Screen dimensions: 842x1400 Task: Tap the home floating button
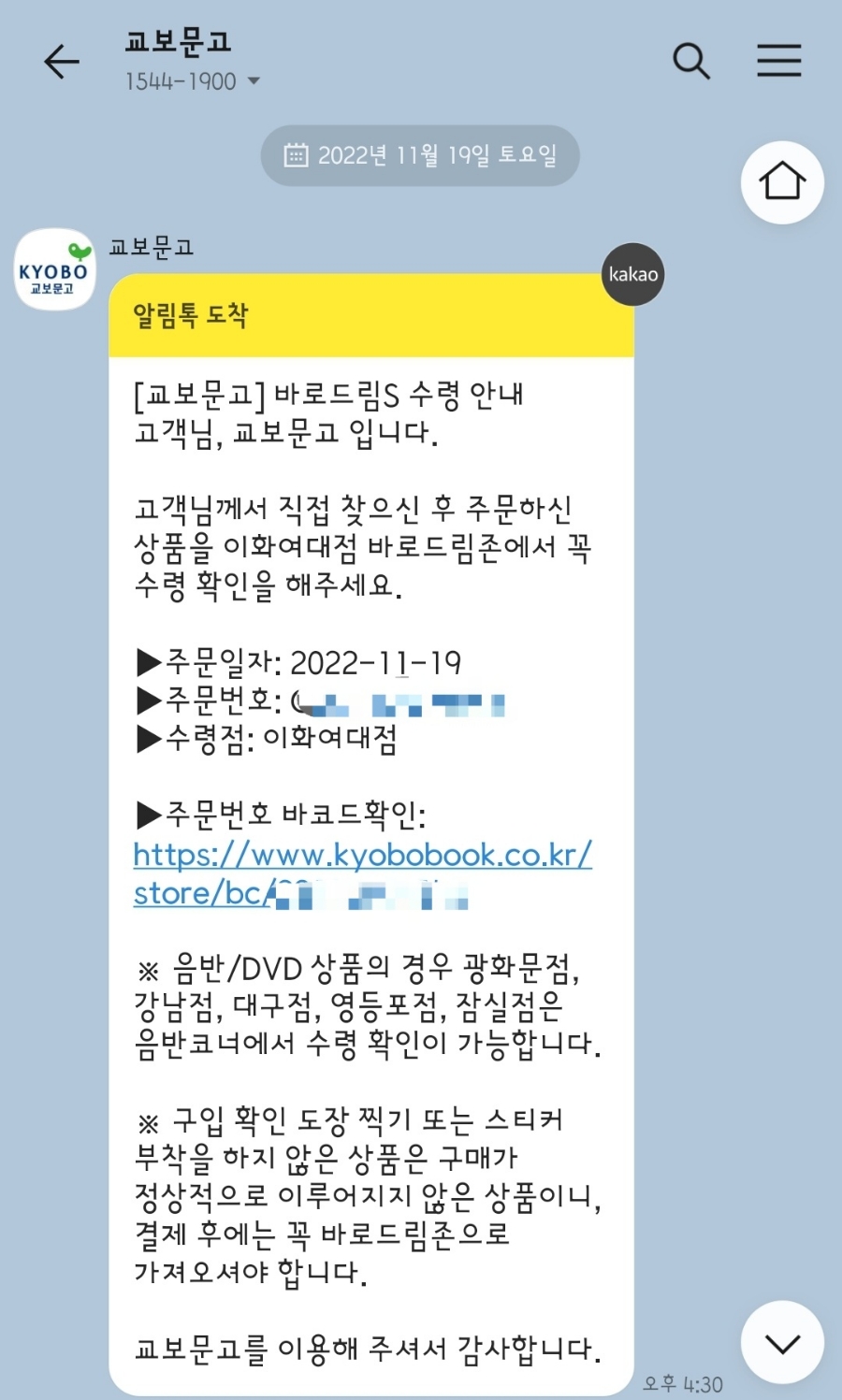782,181
